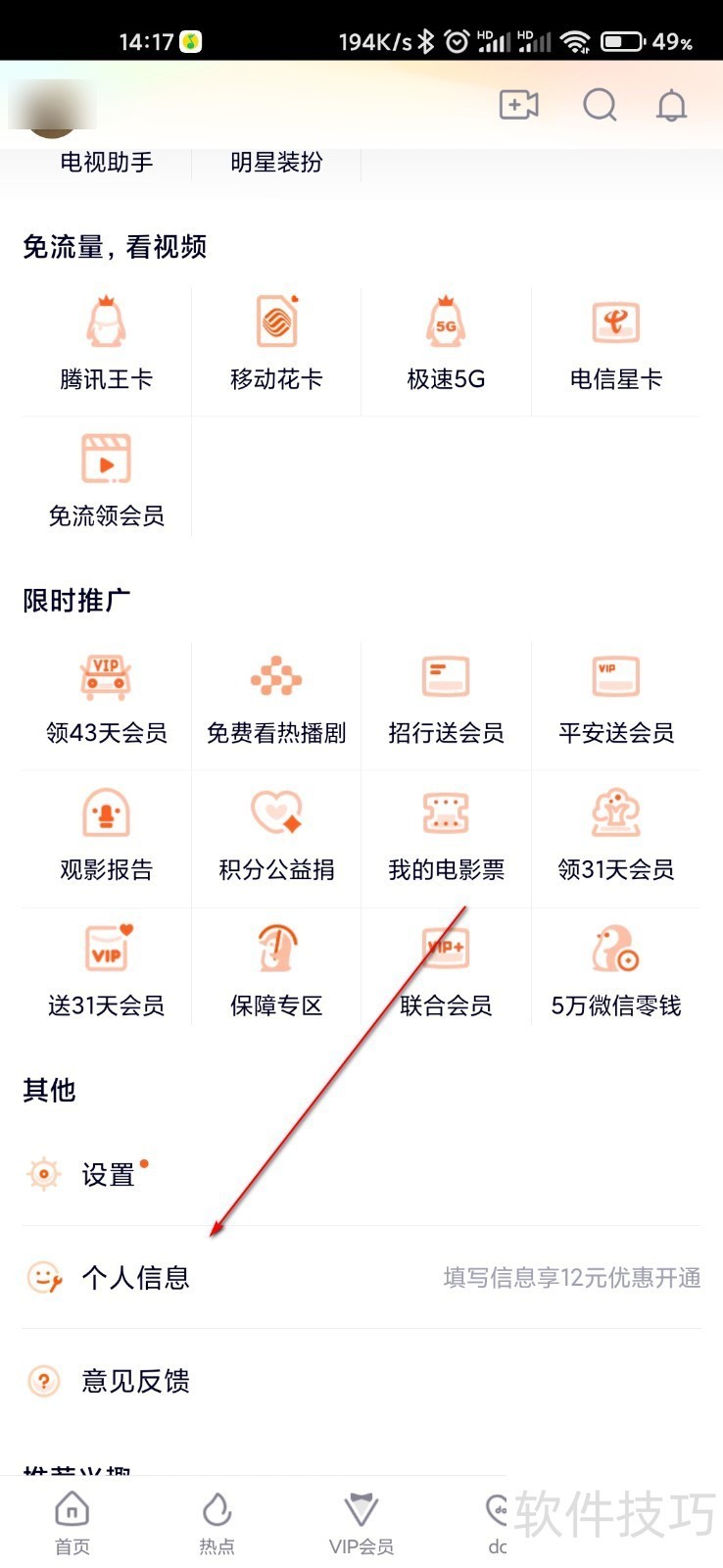723x1568 pixels.
Task: Open 5万微信零钱 promotion
Action: [615, 972]
